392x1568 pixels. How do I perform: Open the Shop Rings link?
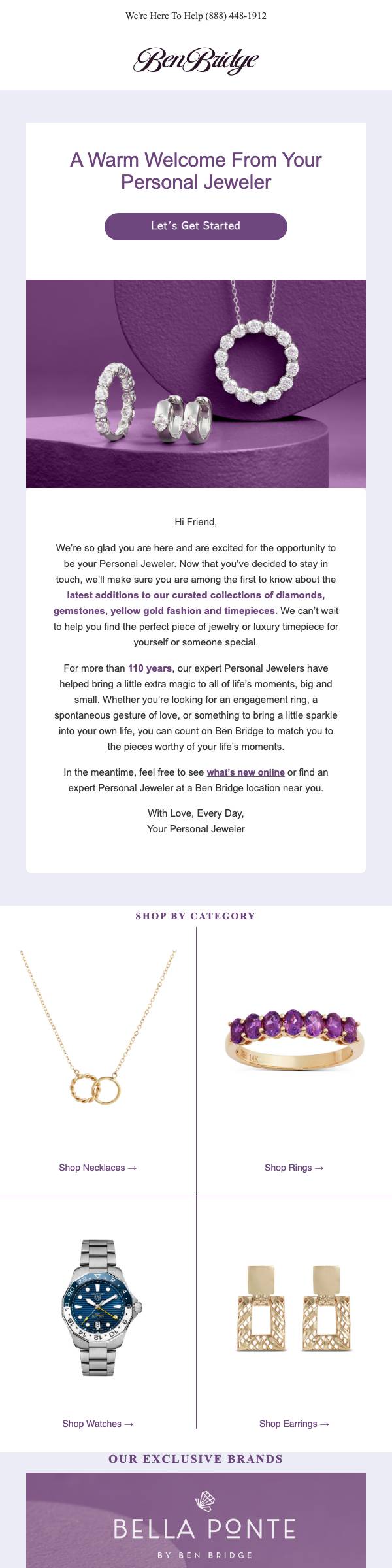coord(294,1168)
